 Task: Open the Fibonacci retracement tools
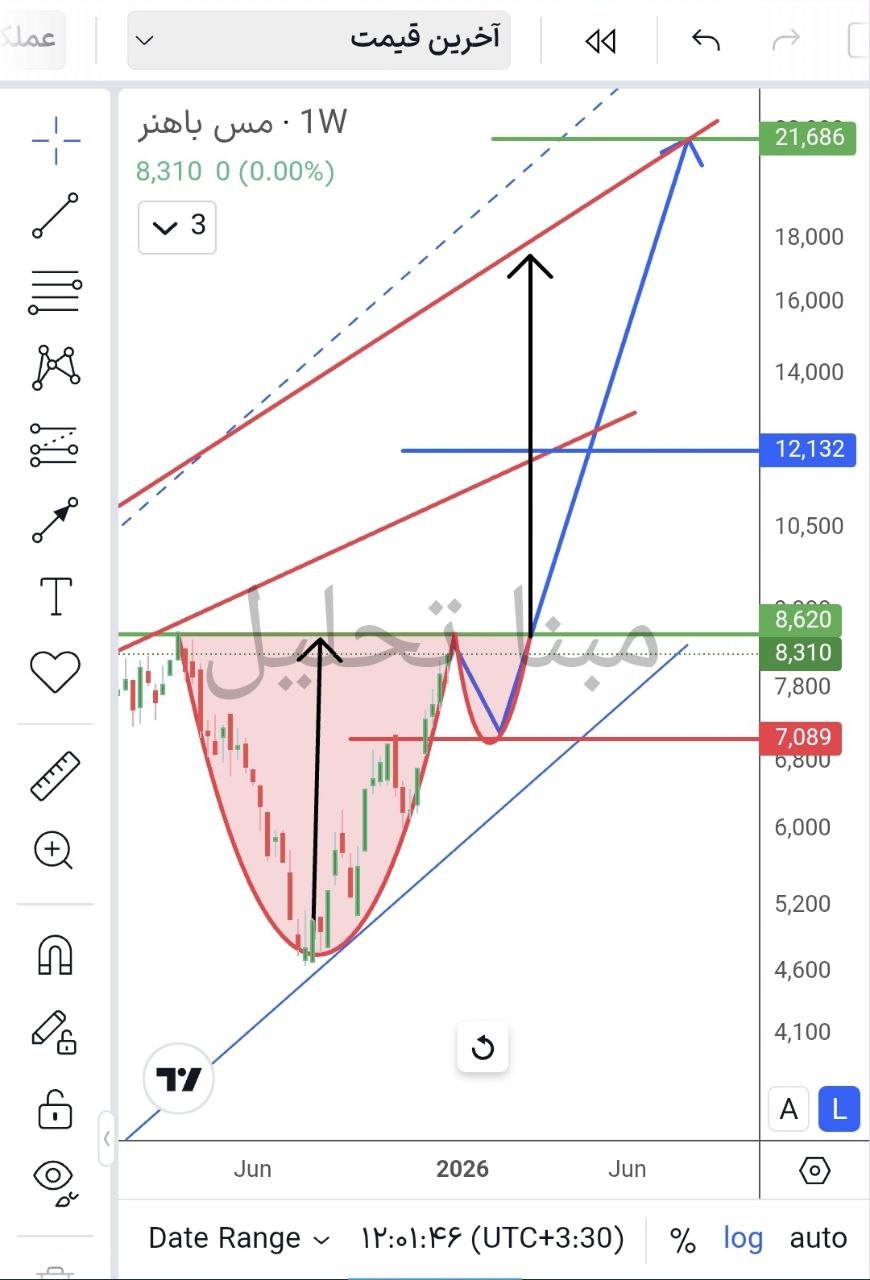[56, 292]
